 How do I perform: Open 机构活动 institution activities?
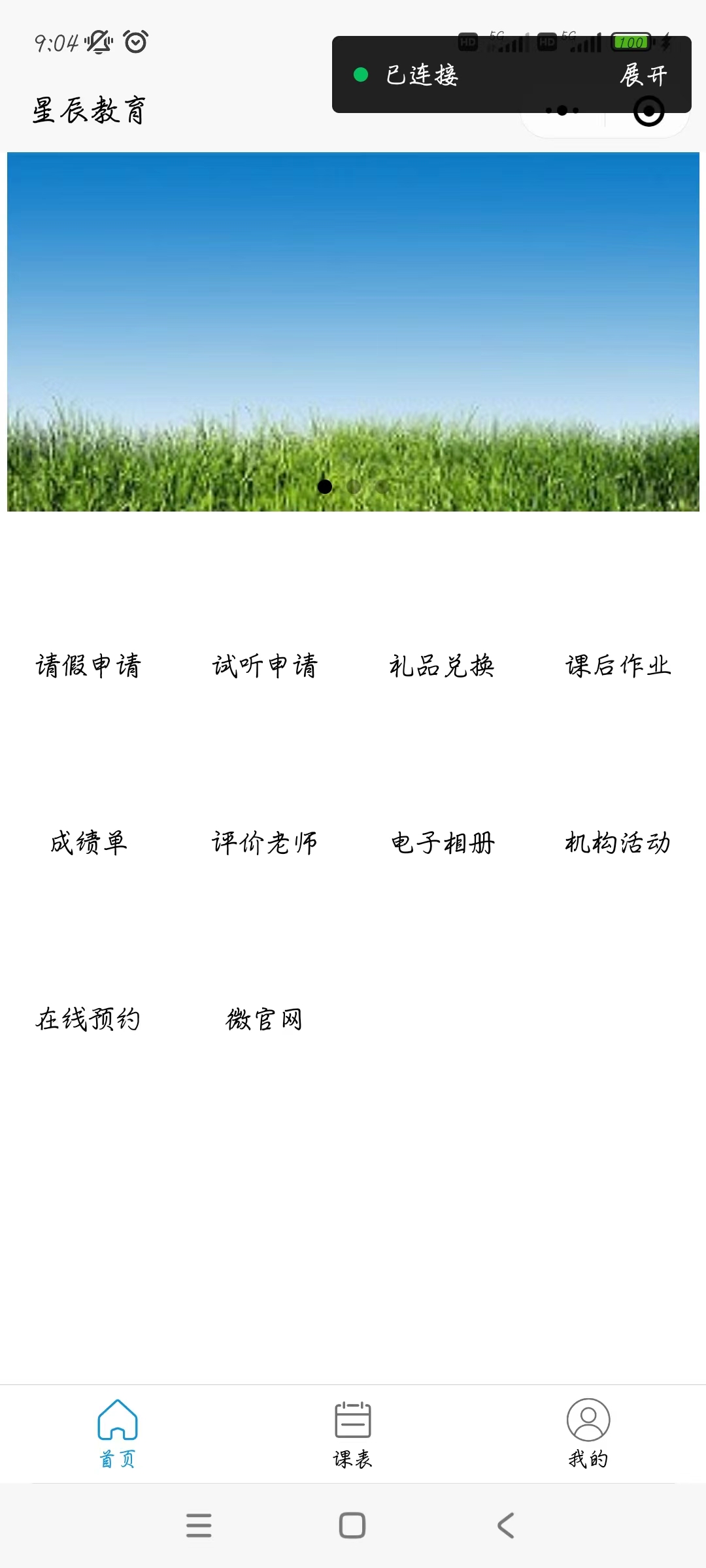click(618, 842)
